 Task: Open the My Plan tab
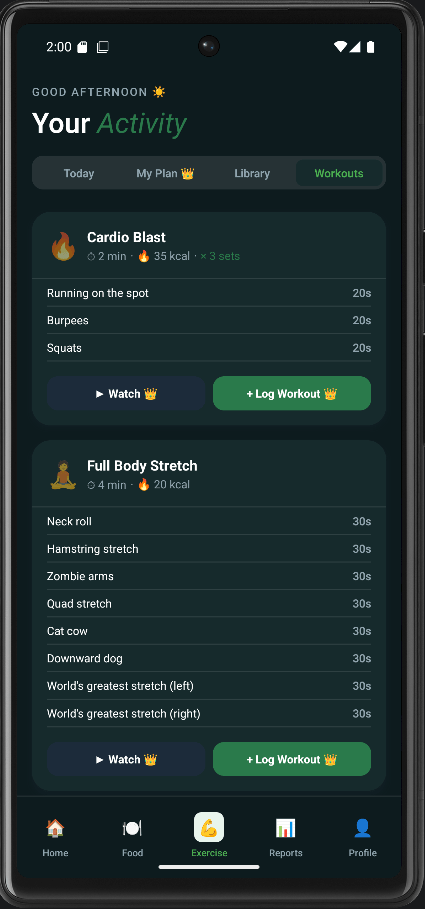(x=165, y=173)
